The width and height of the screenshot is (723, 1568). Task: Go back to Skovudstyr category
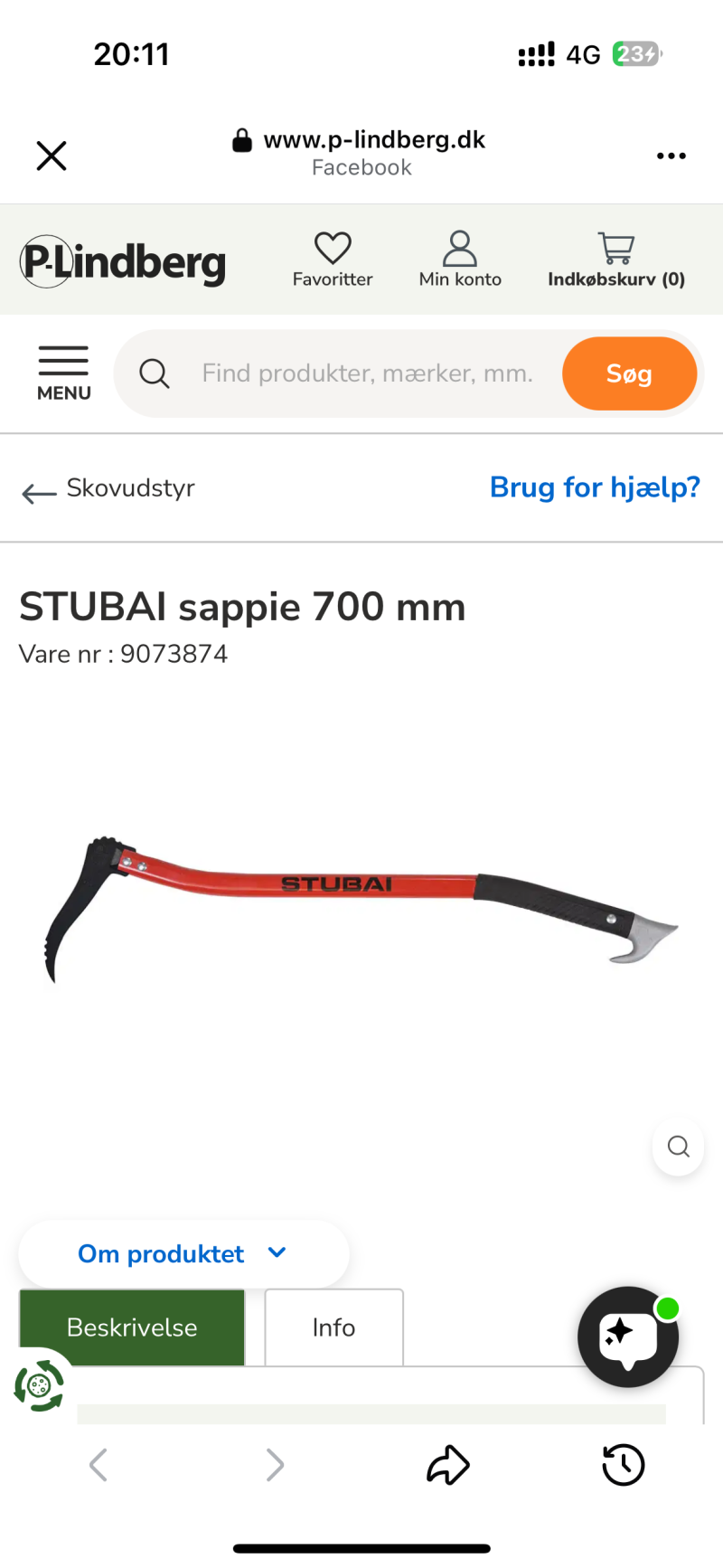tap(108, 489)
